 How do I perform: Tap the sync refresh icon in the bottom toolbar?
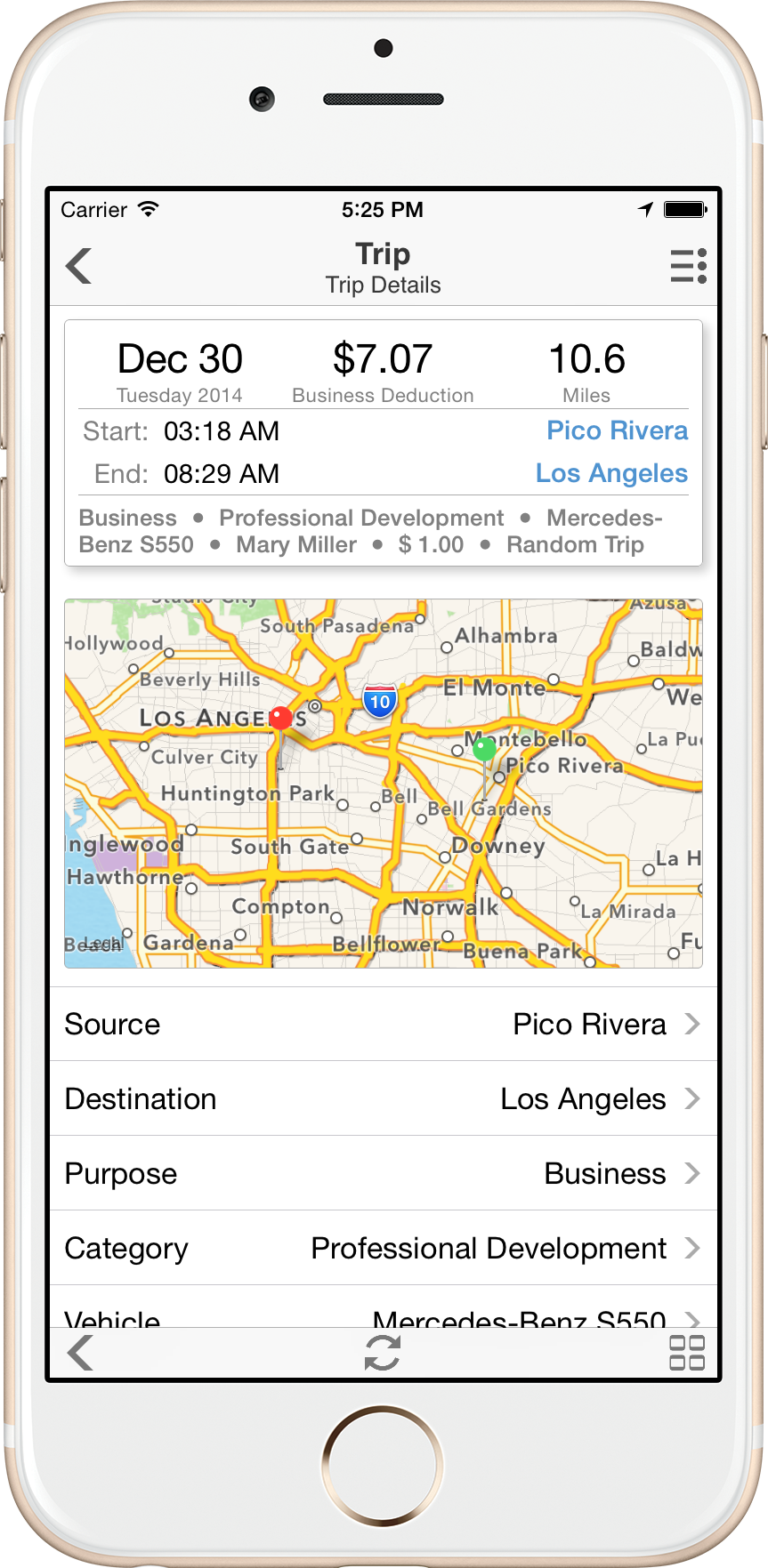(383, 1353)
